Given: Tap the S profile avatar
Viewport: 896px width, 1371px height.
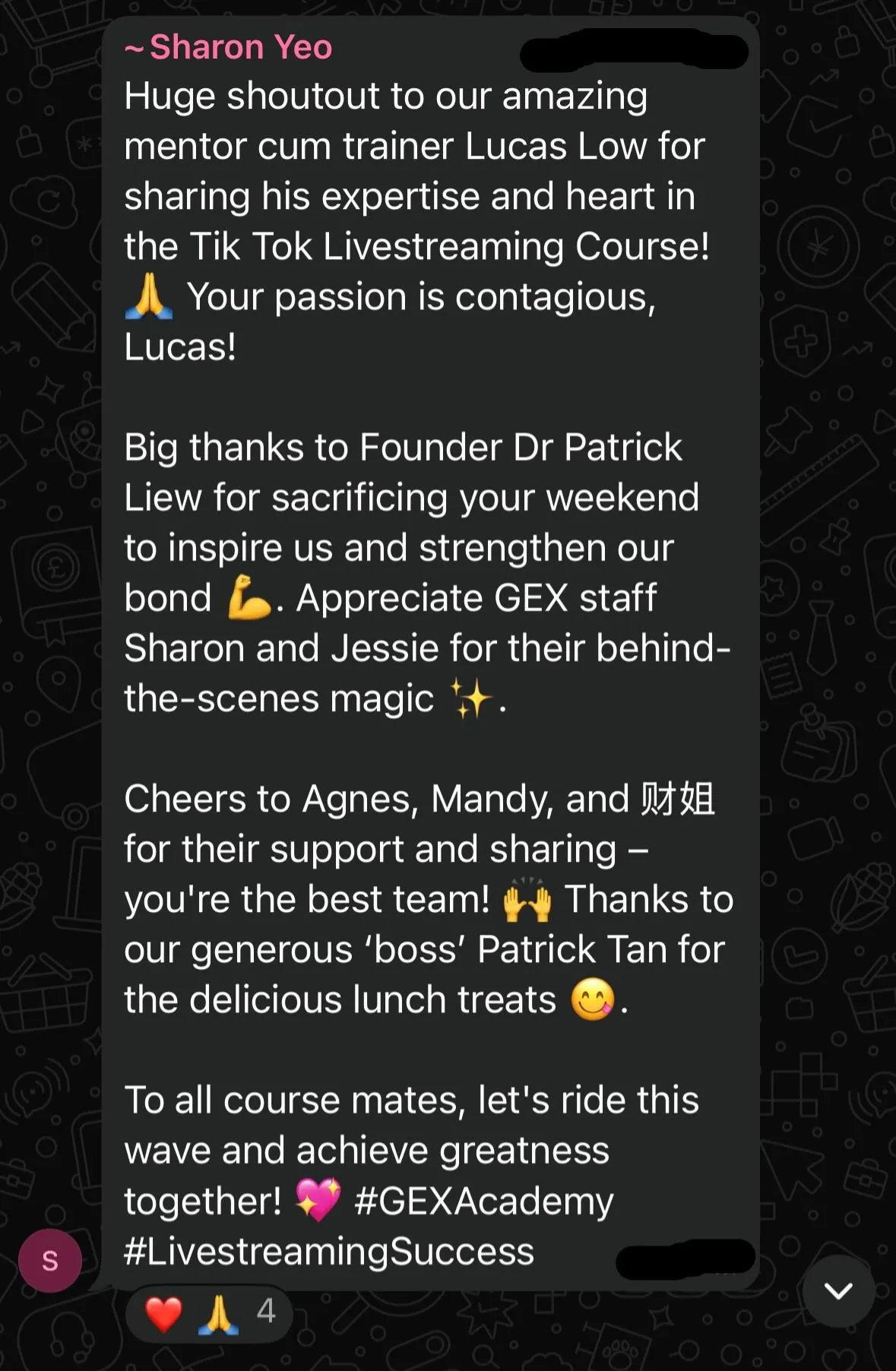Looking at the screenshot, I should pyautogui.click(x=50, y=1261).
